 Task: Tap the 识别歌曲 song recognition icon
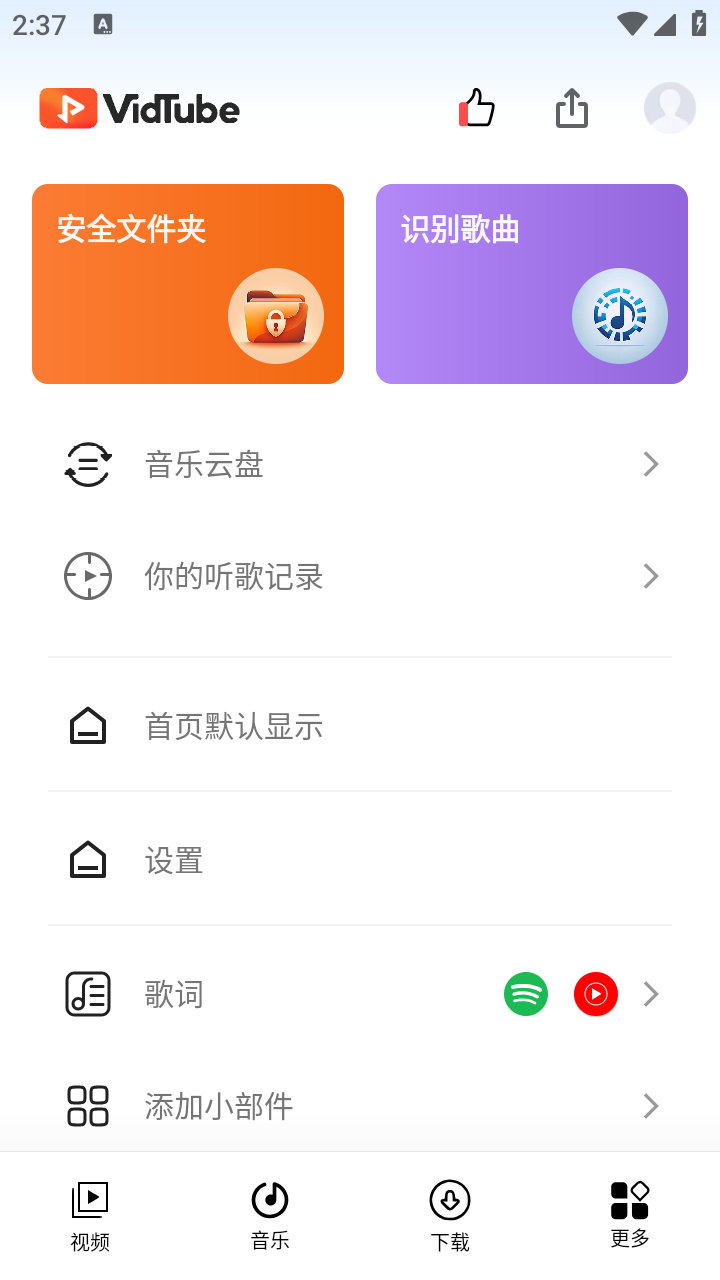[619, 315]
